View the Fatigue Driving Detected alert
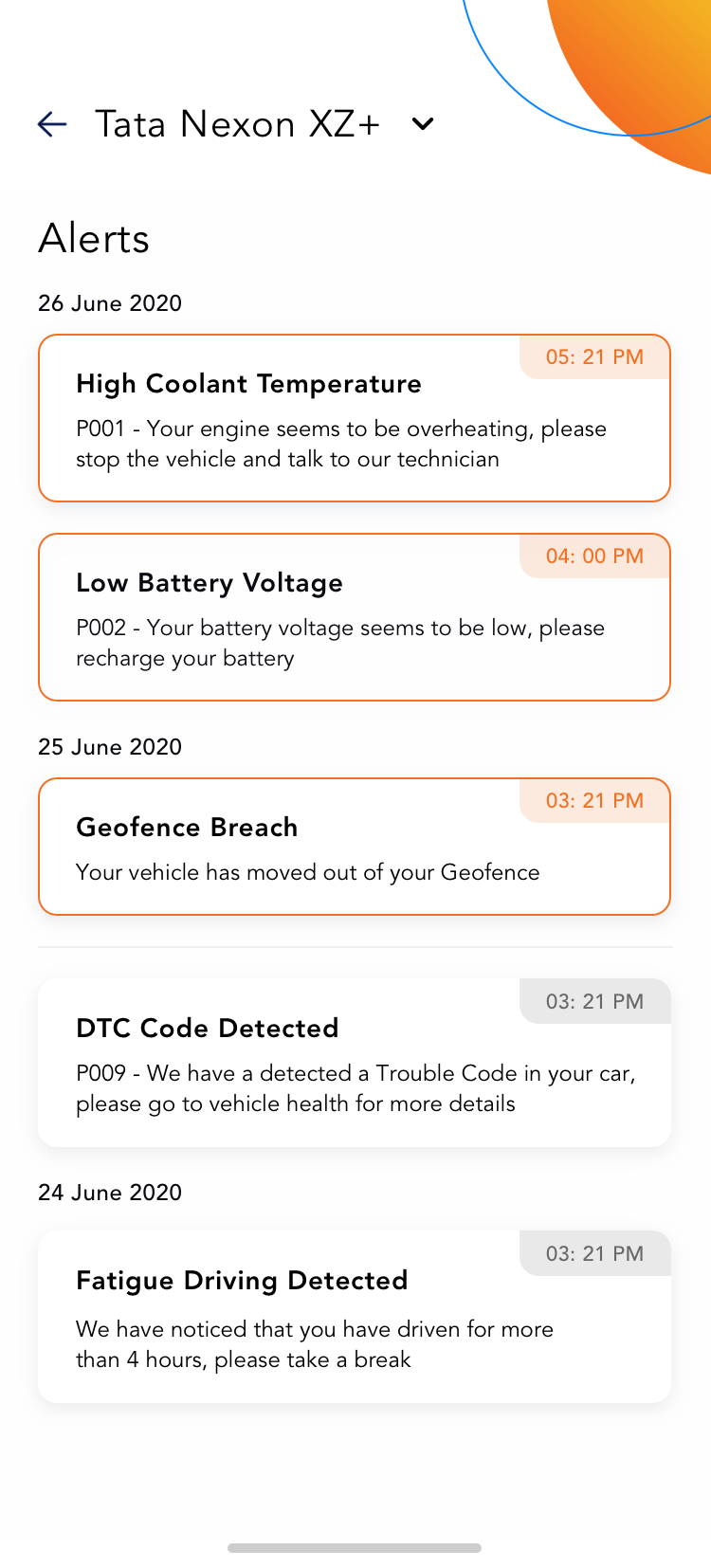 (x=354, y=1317)
